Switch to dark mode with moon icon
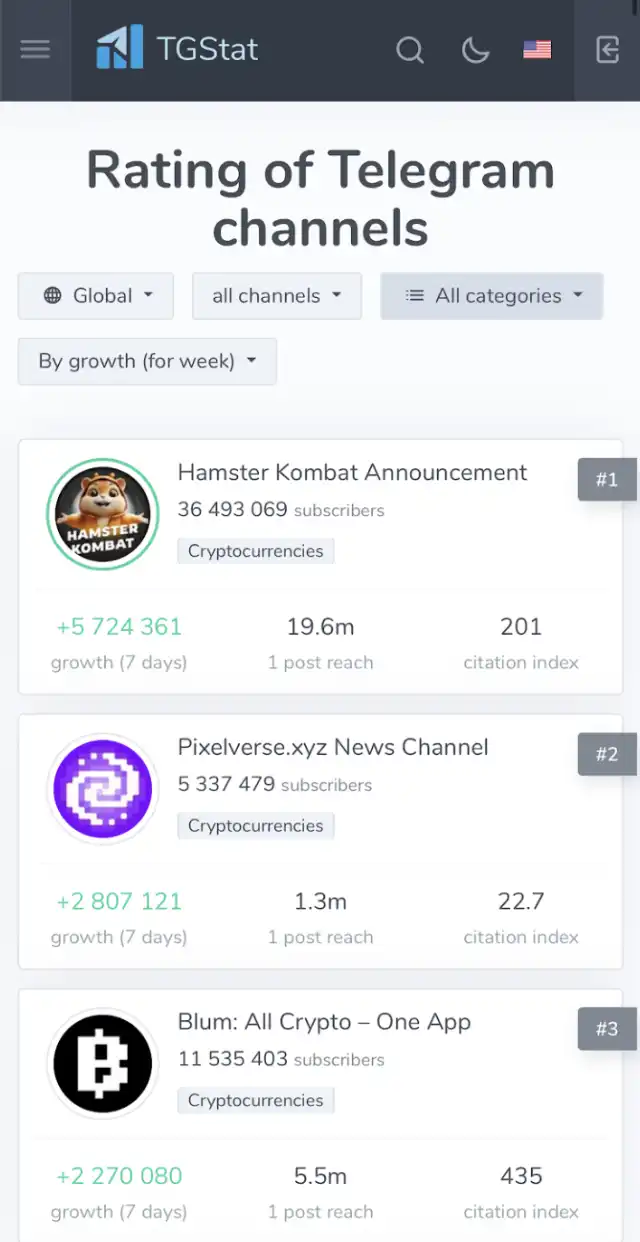 click(x=475, y=49)
